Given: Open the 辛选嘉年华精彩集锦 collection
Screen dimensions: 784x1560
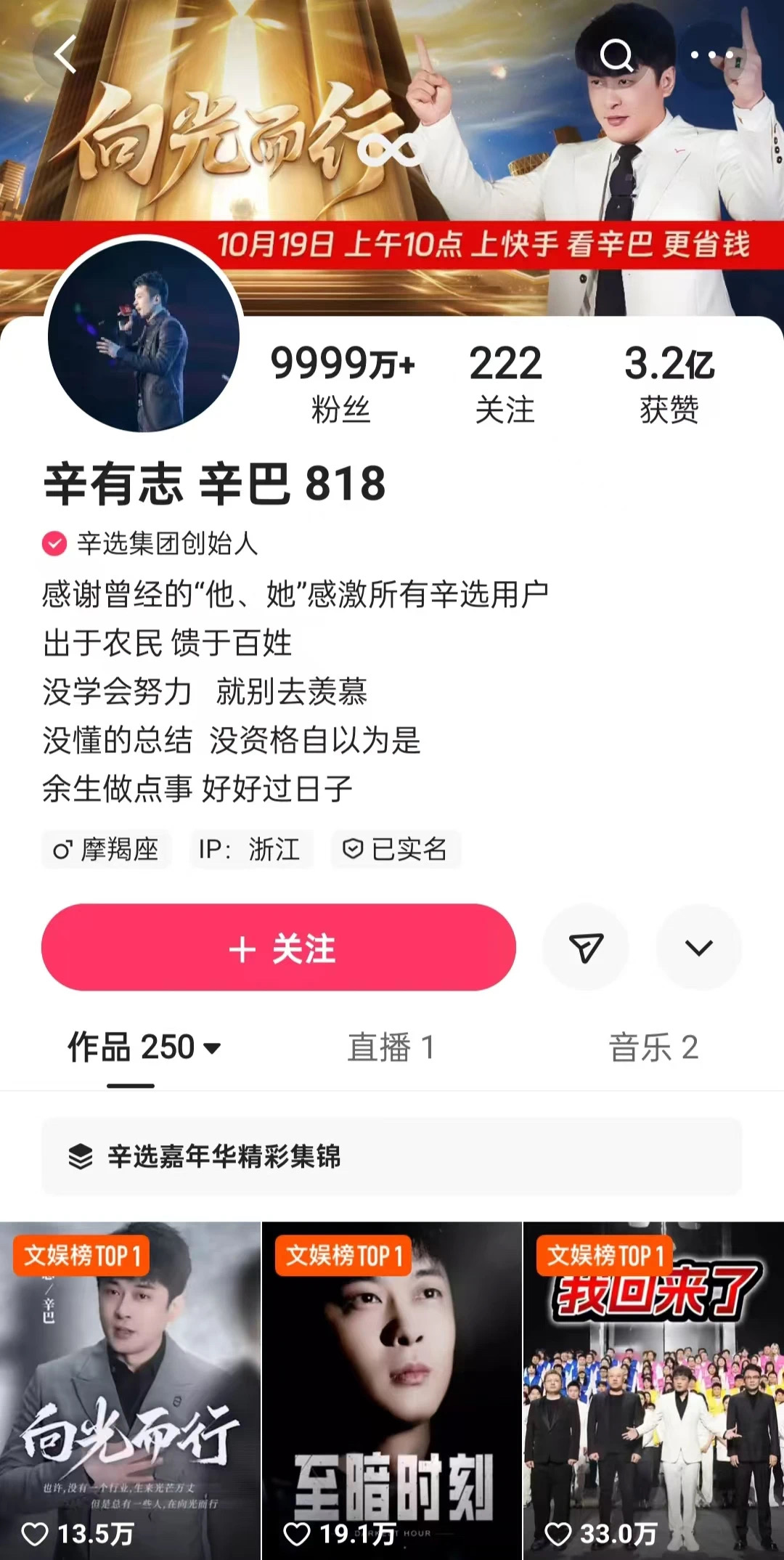Looking at the screenshot, I should tap(391, 1156).
